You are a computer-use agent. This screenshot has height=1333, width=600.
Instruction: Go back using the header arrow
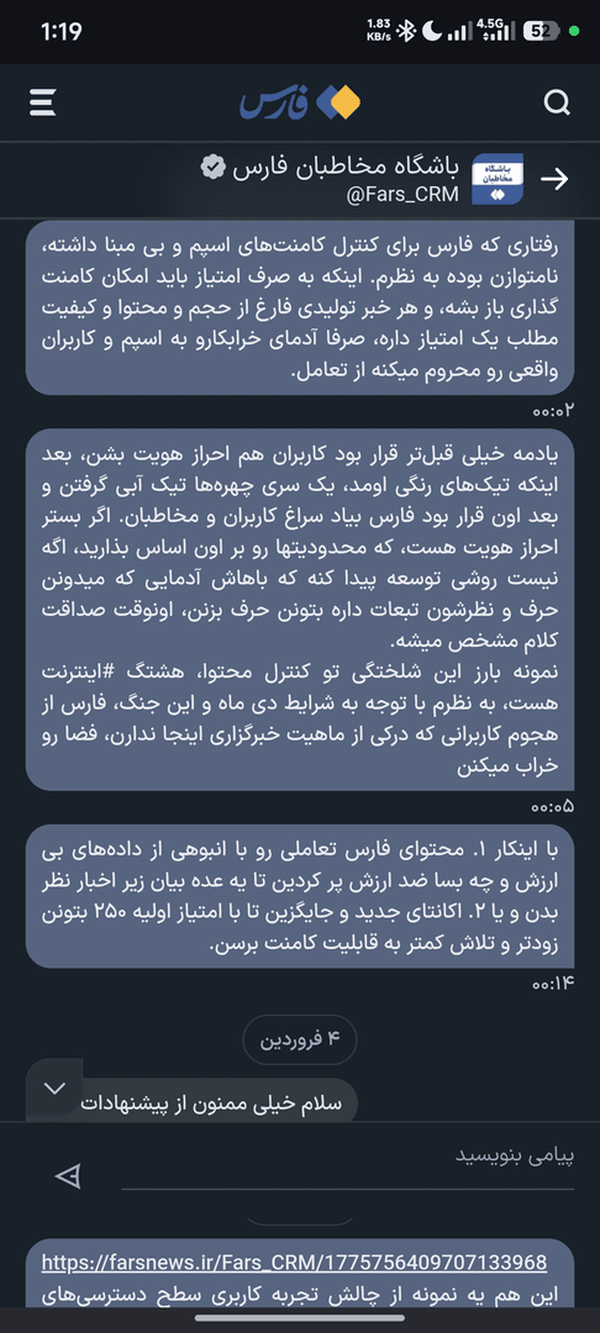click(x=554, y=179)
